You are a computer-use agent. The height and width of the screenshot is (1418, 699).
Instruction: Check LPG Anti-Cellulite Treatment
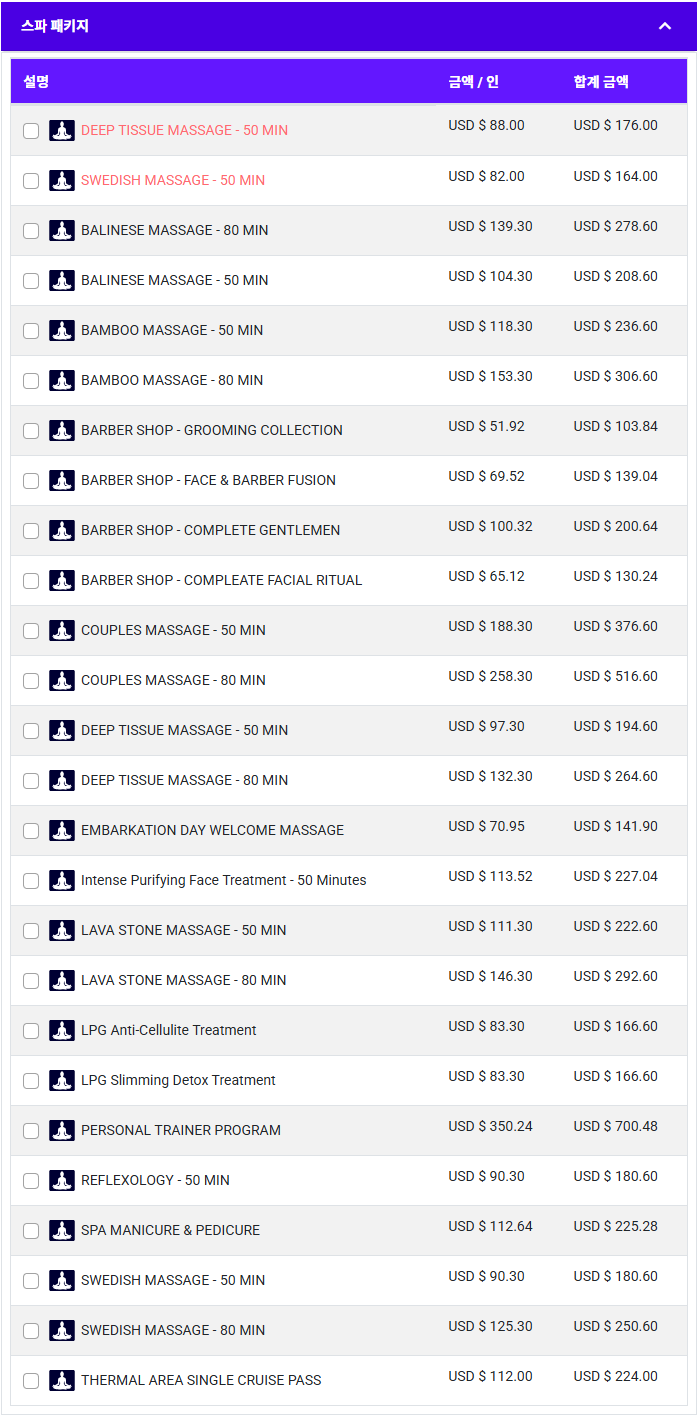[x=31, y=1031]
